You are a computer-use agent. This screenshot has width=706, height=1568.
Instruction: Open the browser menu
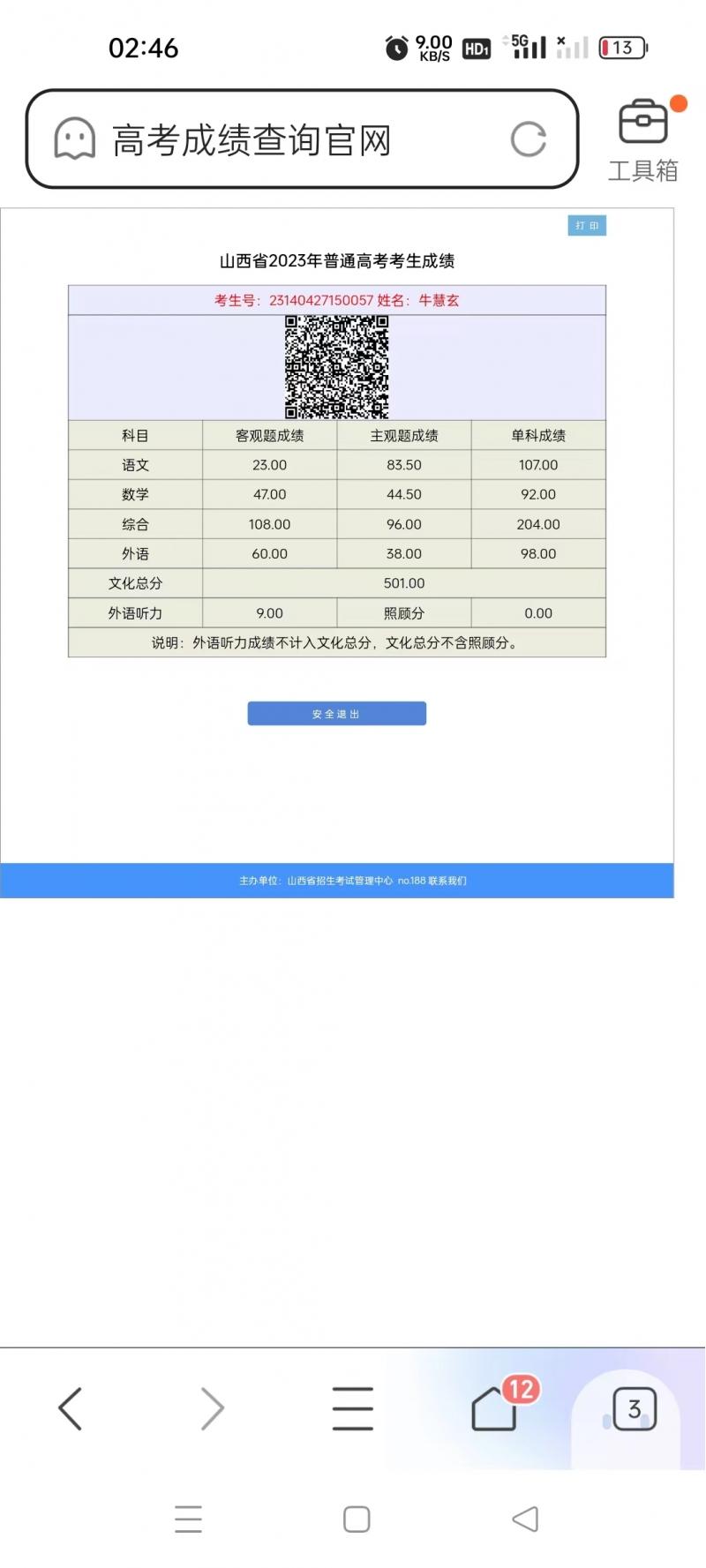tap(353, 1407)
